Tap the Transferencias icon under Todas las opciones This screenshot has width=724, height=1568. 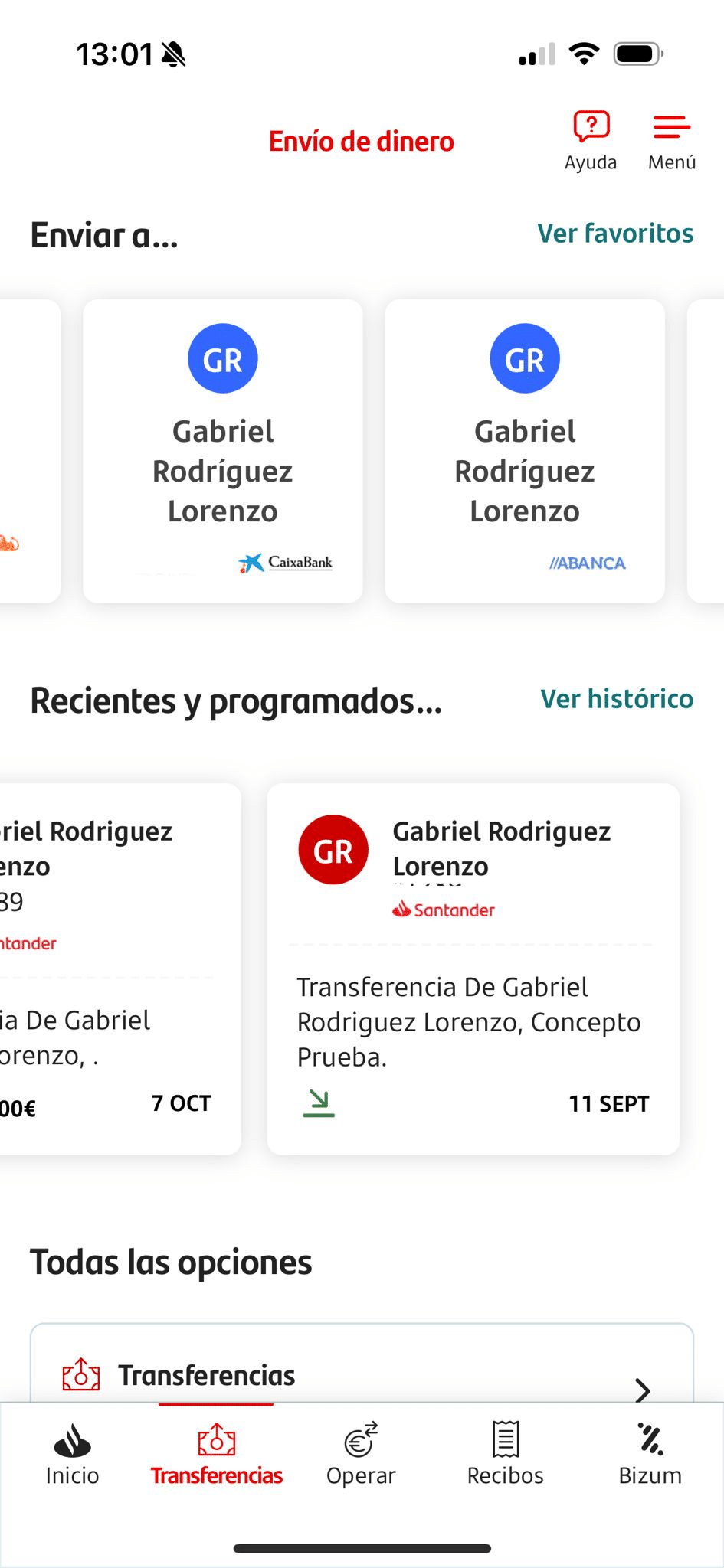point(80,1374)
